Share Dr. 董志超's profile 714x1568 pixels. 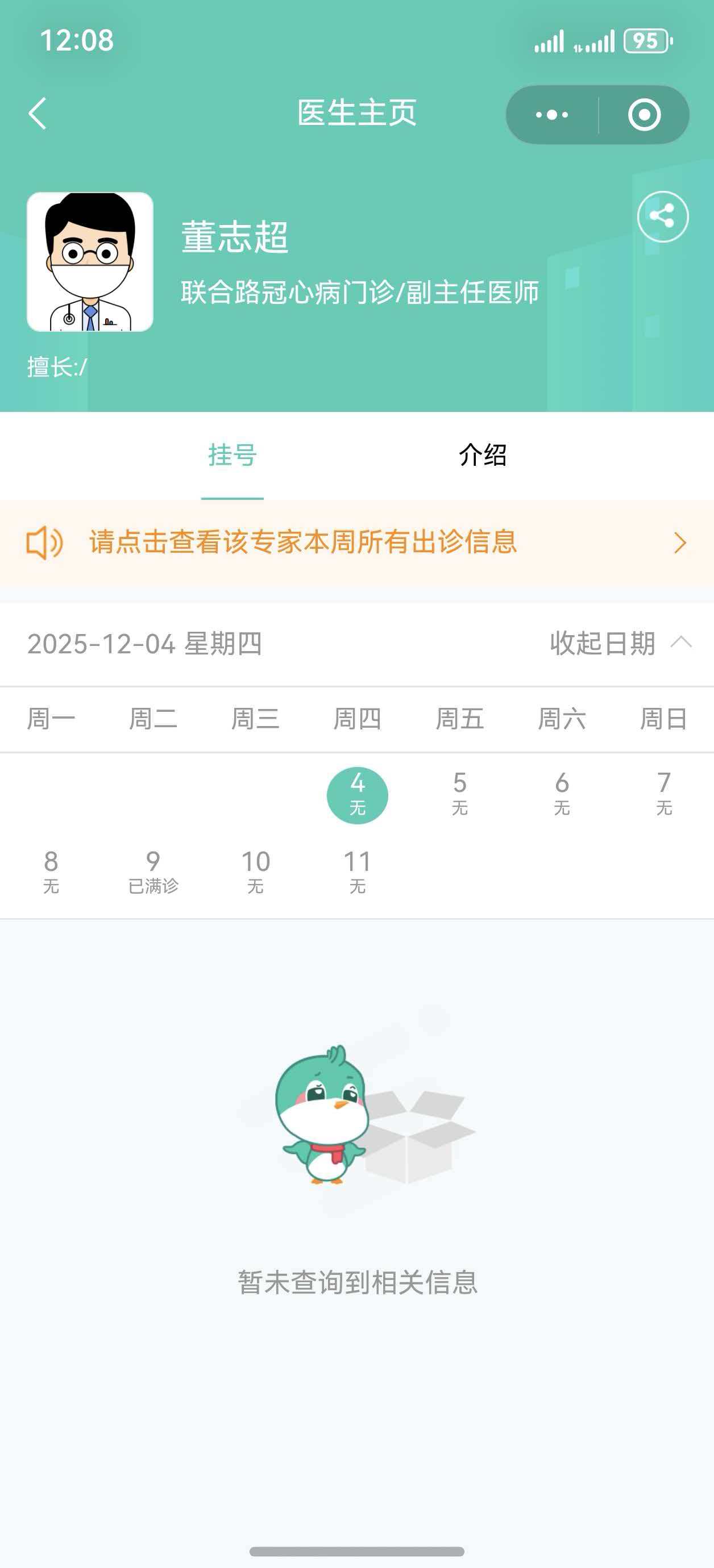point(662,216)
